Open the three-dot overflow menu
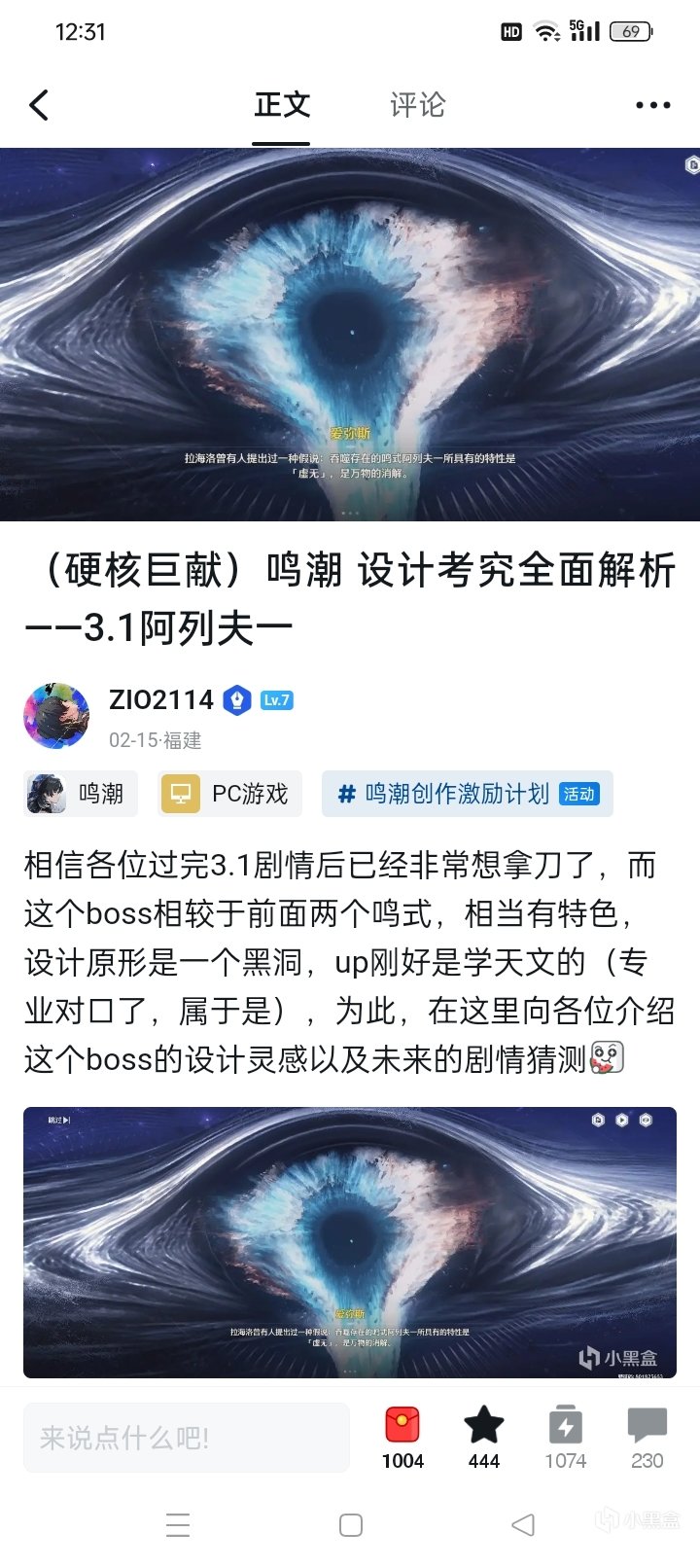 point(652,105)
